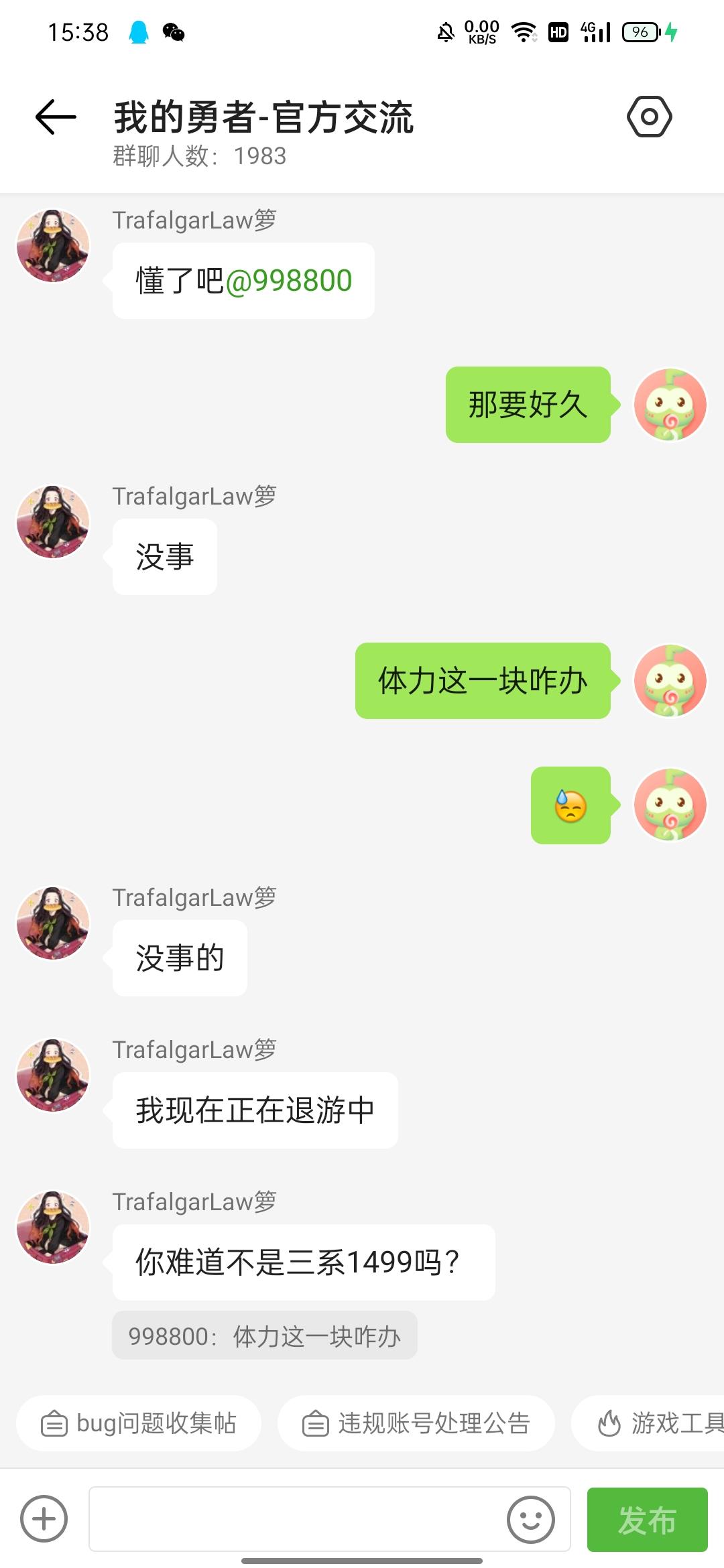This screenshot has width=724, height=1568.
Task: Open 违规账号处理公告 chip
Action: (x=416, y=1423)
